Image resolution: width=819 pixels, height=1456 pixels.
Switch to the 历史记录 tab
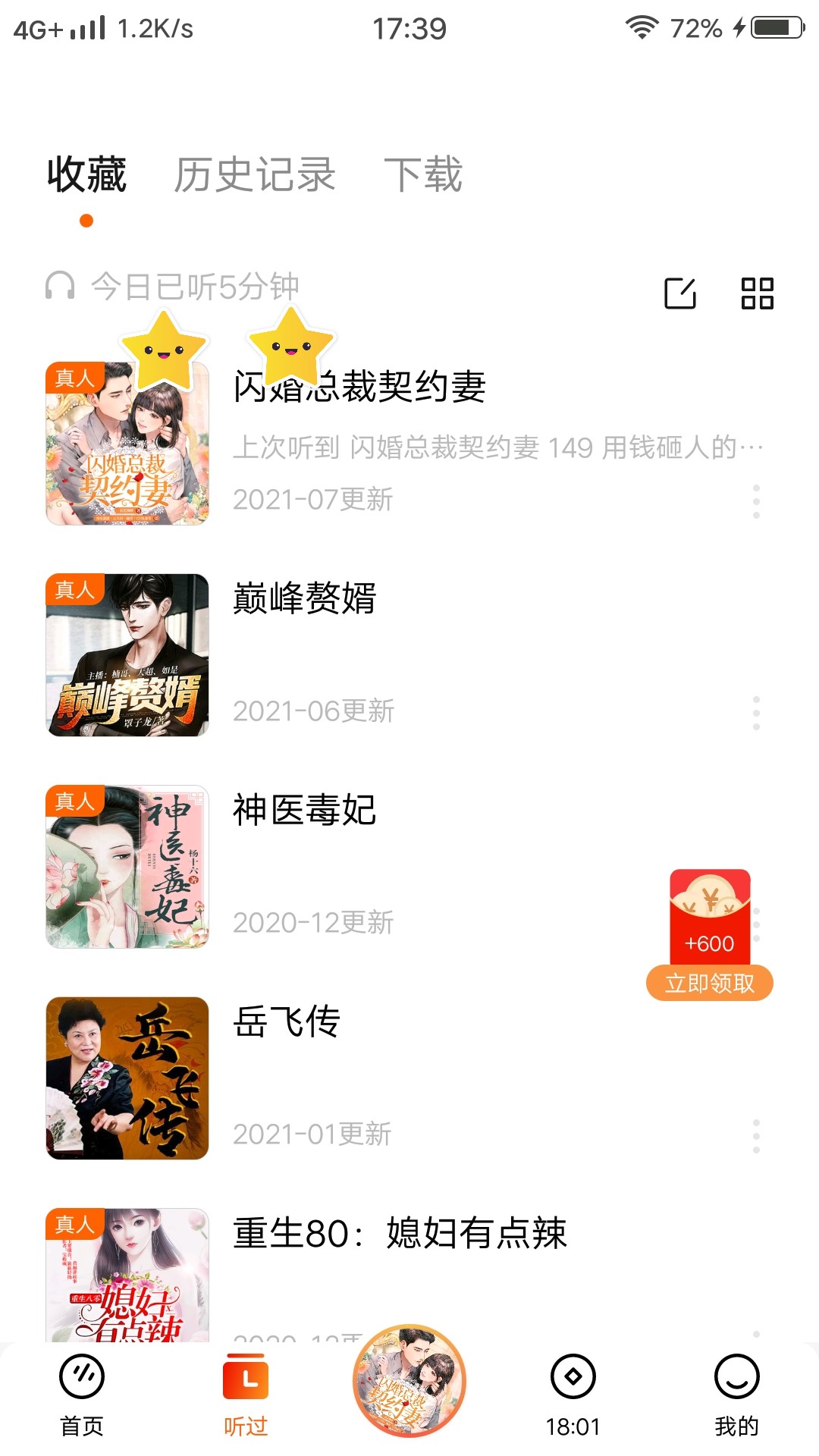(x=255, y=175)
